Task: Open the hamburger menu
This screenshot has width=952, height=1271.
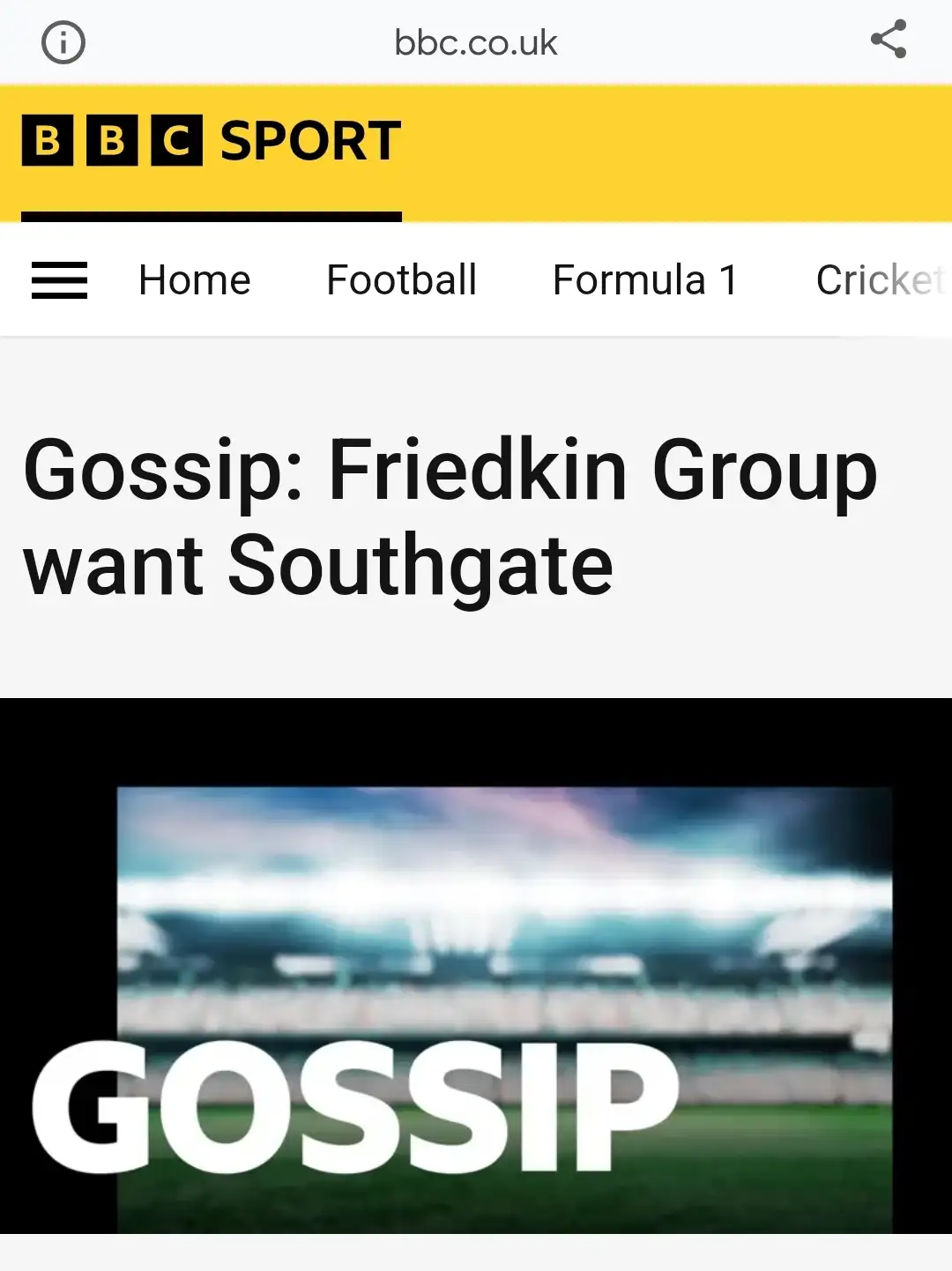Action: tap(59, 280)
